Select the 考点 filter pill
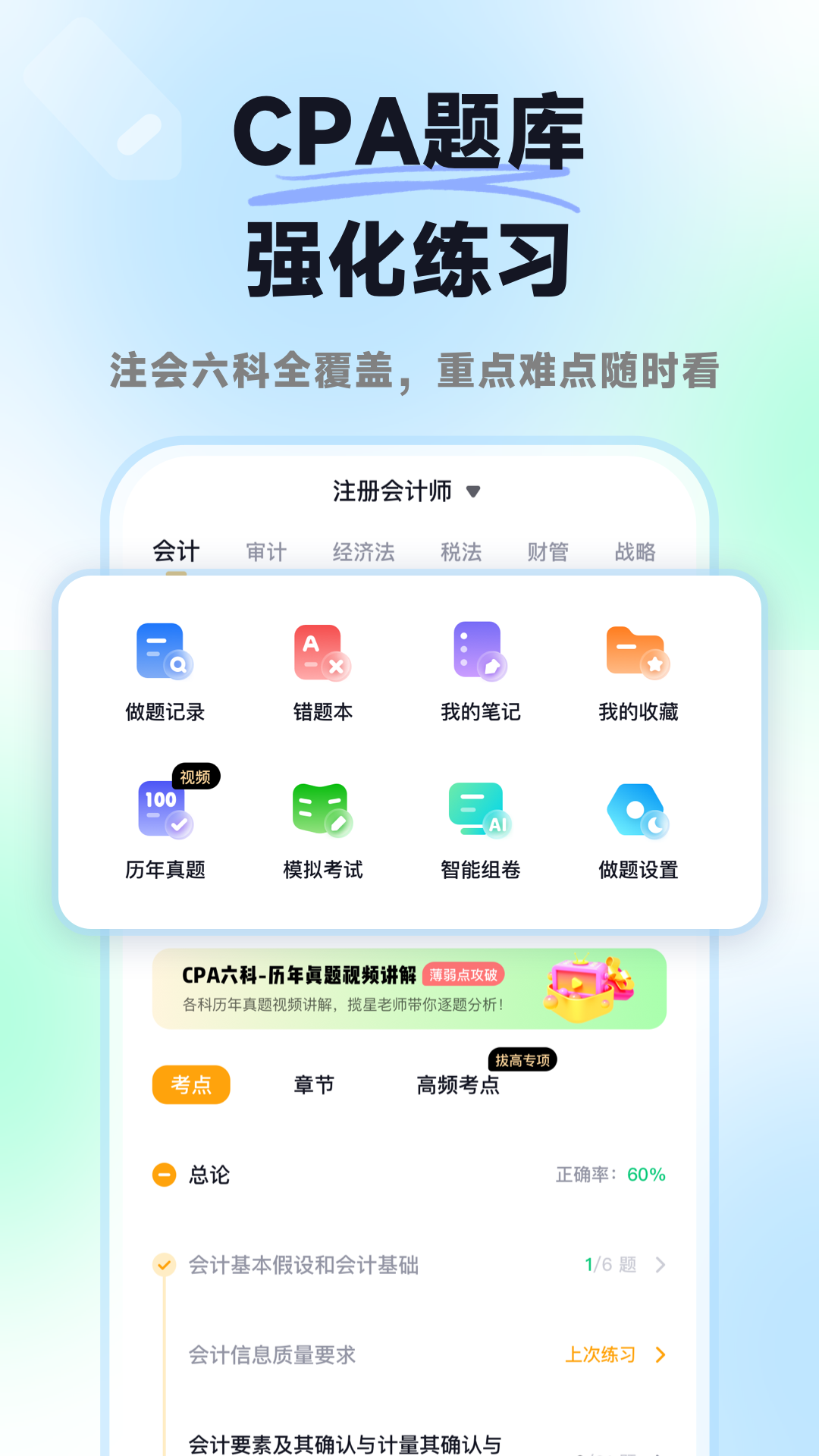The width and height of the screenshot is (819, 1456). coord(191,1085)
